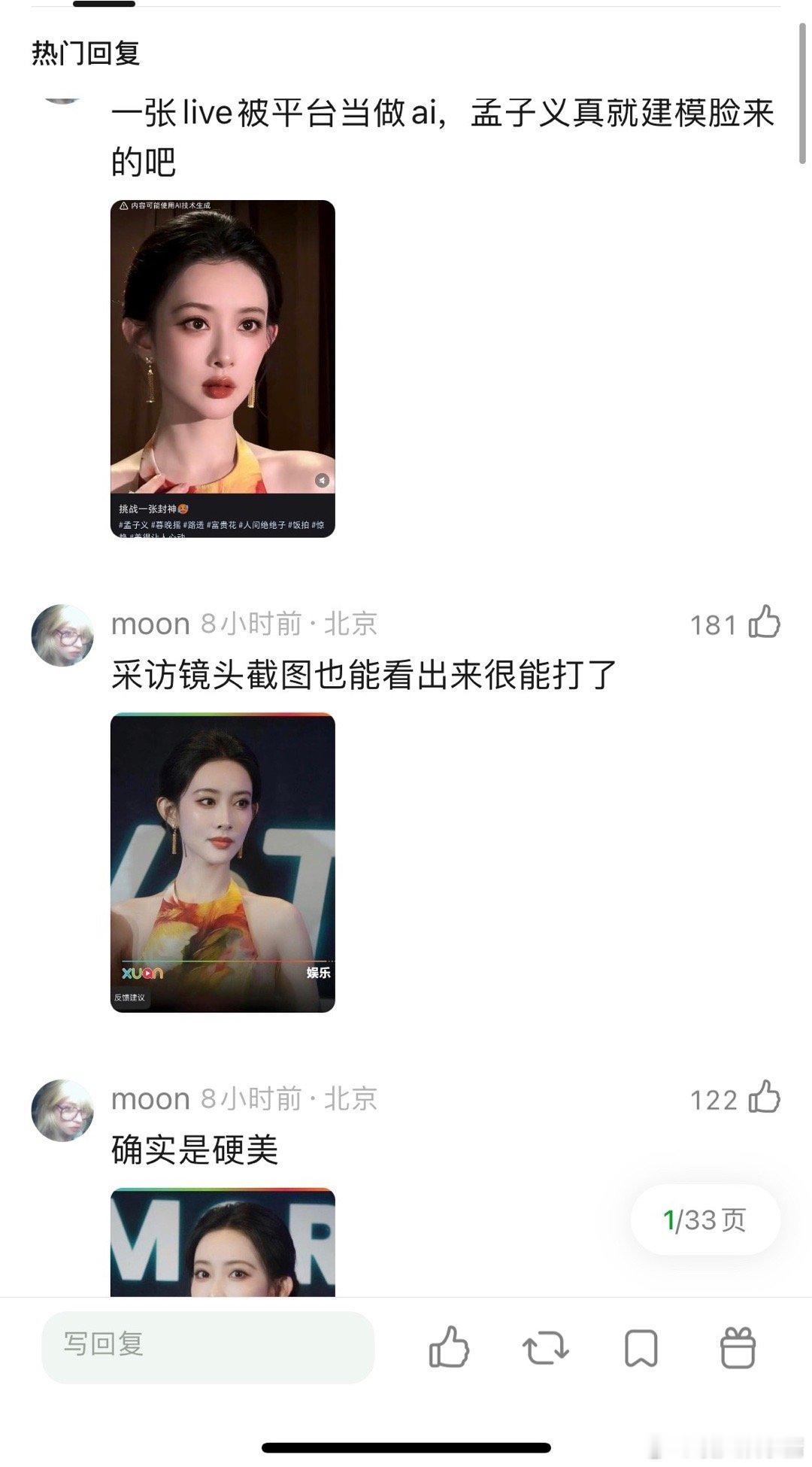Image resolution: width=812 pixels, height=1467 pixels.
Task: Select the 热门回复 section header
Action: pyautogui.click(x=83, y=54)
